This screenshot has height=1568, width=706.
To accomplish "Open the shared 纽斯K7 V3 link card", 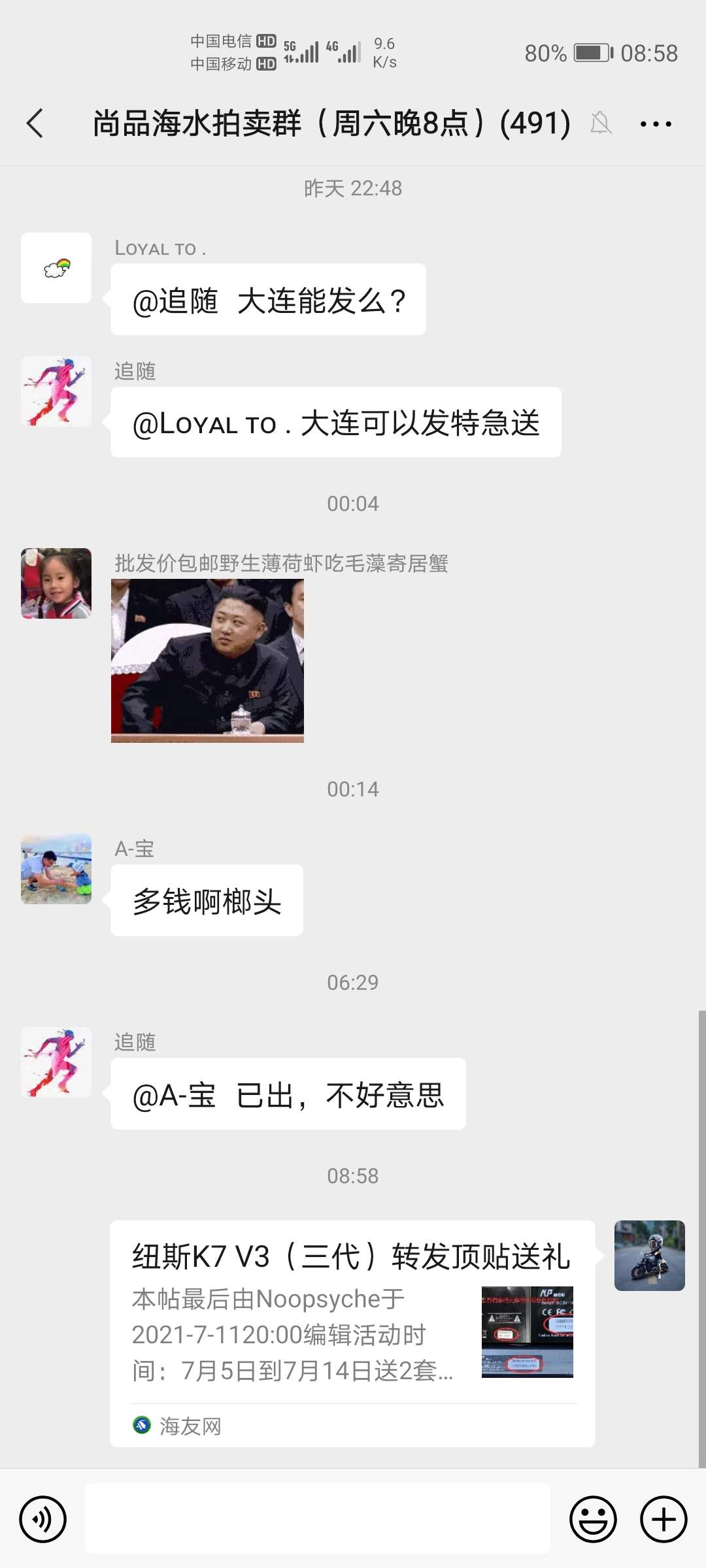I will coord(352,1333).
